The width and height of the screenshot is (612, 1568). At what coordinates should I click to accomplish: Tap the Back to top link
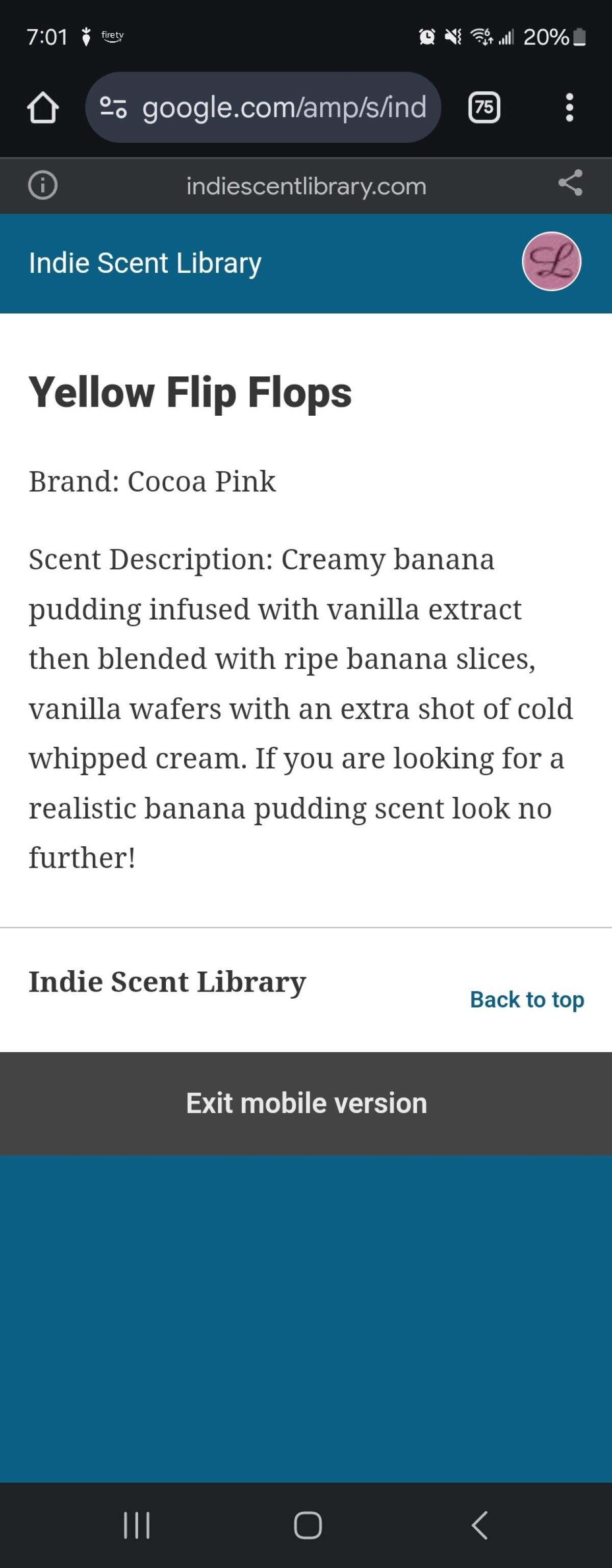pyautogui.click(x=526, y=999)
